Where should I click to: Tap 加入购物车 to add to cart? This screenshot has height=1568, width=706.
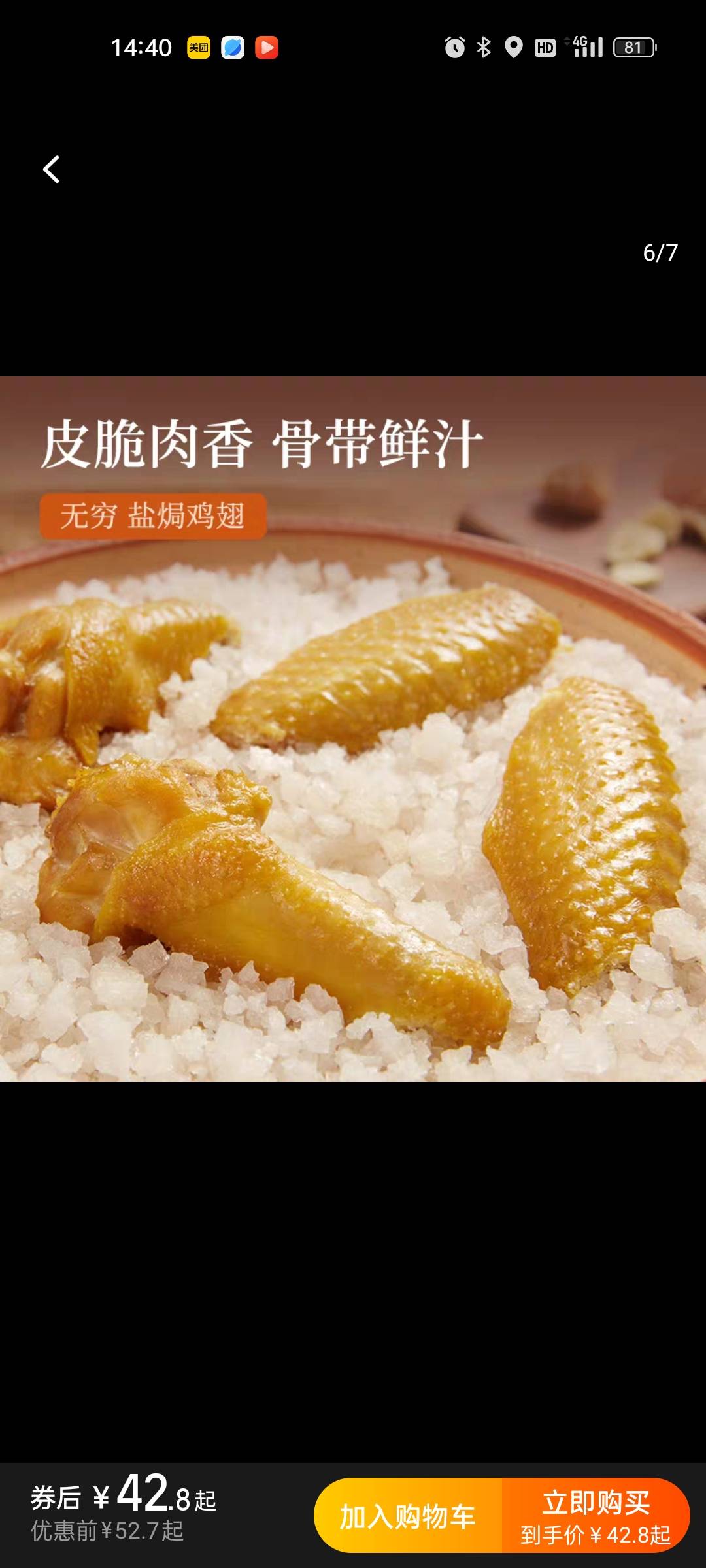click(x=408, y=1516)
